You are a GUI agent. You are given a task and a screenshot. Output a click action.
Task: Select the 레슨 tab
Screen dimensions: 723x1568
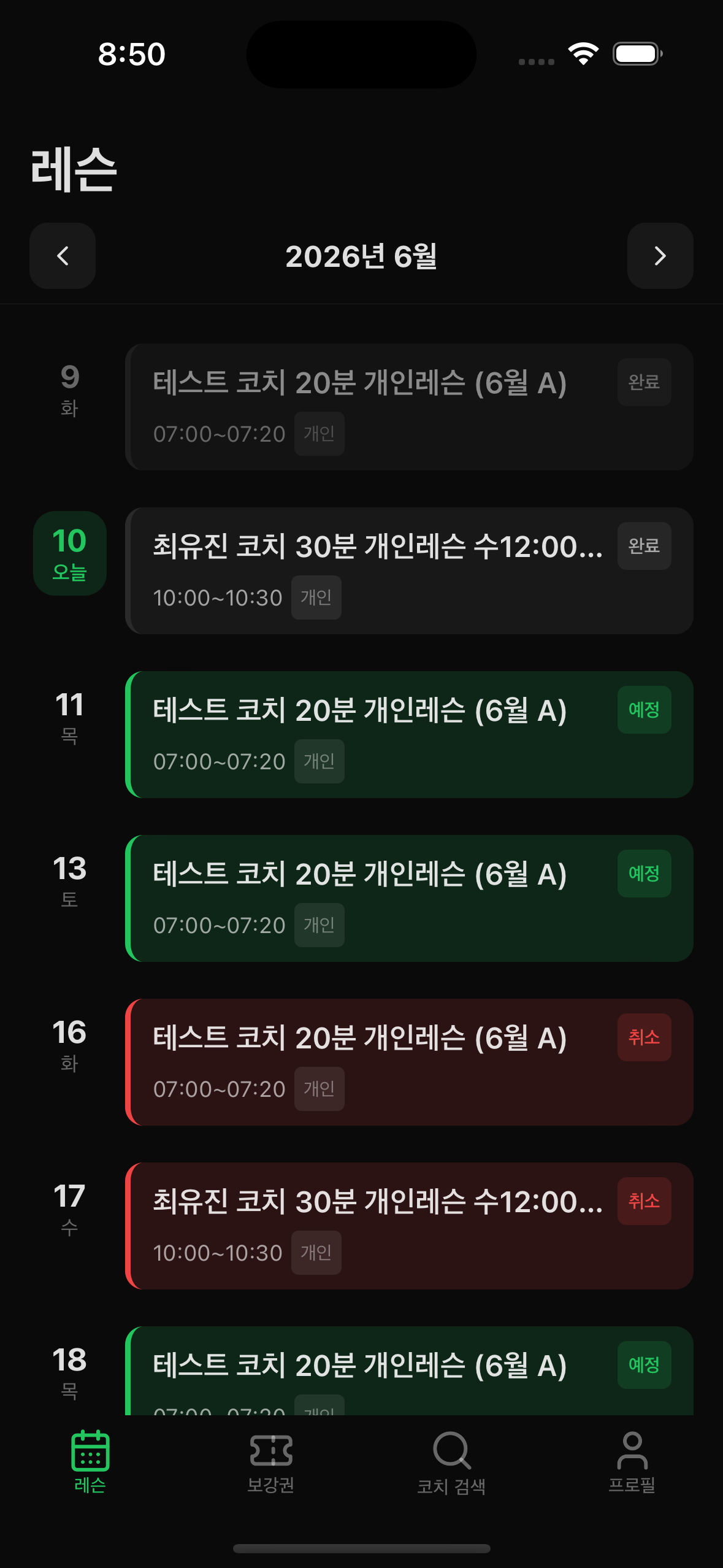point(90,1462)
